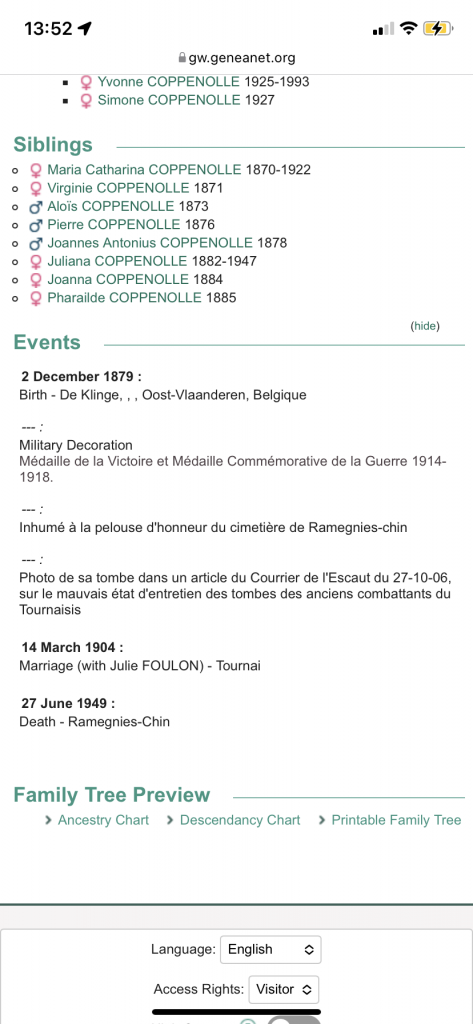Open Yvonne COPPENOLLE's profile
The image size is (473, 1024).
pyautogui.click(x=169, y=82)
